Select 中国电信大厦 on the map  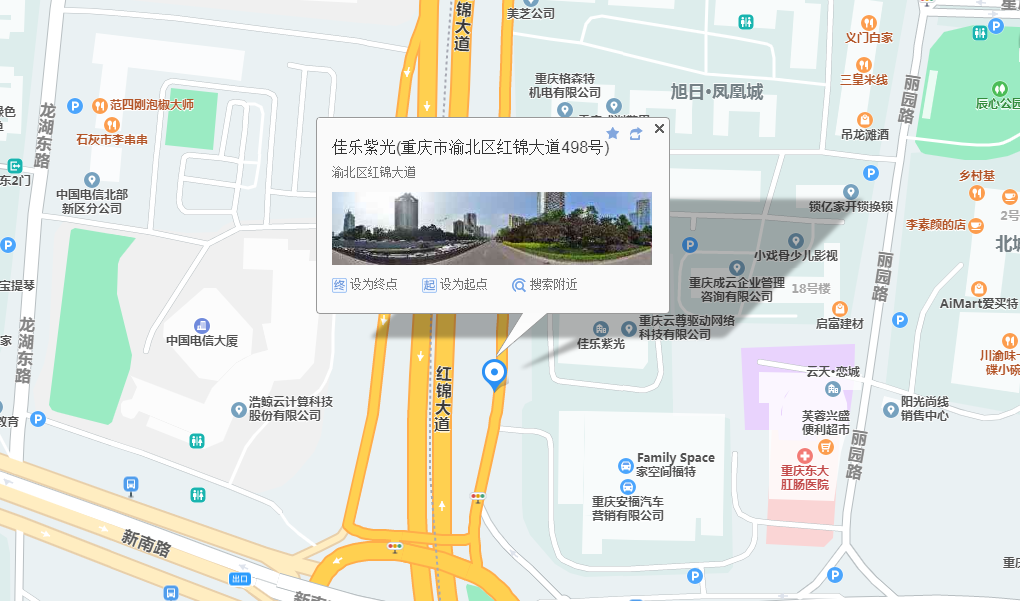202,326
